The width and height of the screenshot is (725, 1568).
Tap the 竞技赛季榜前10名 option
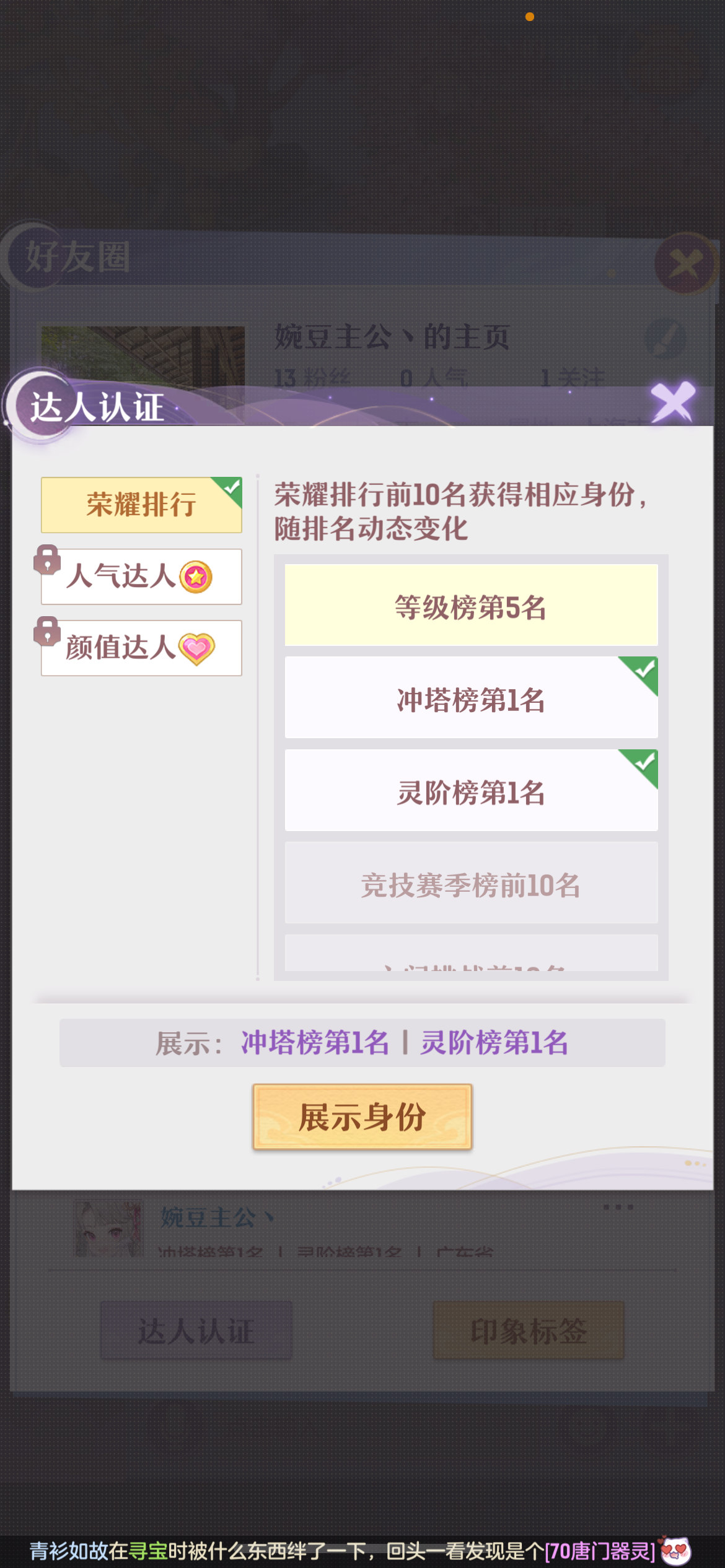tap(471, 883)
